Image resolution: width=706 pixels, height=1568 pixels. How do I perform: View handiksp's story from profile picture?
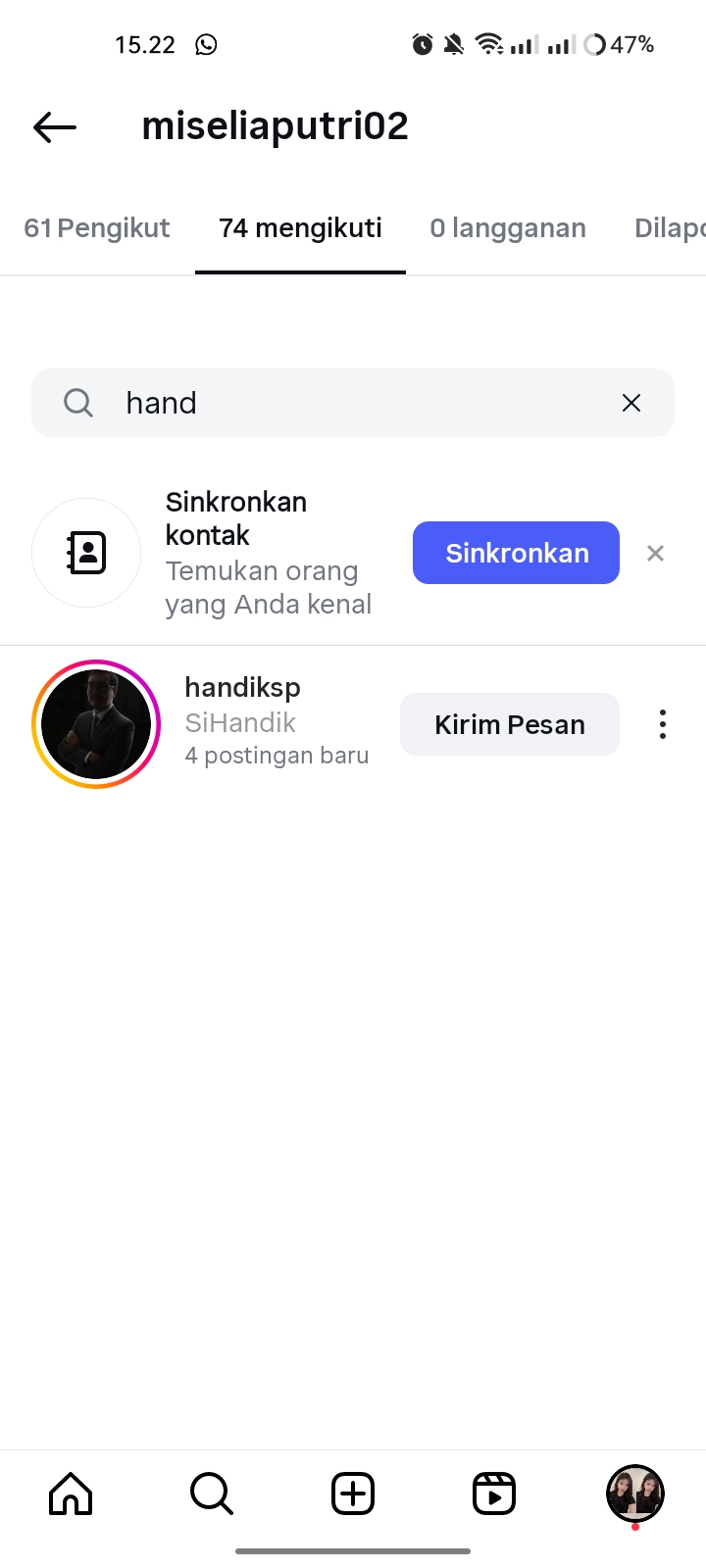[x=96, y=724]
